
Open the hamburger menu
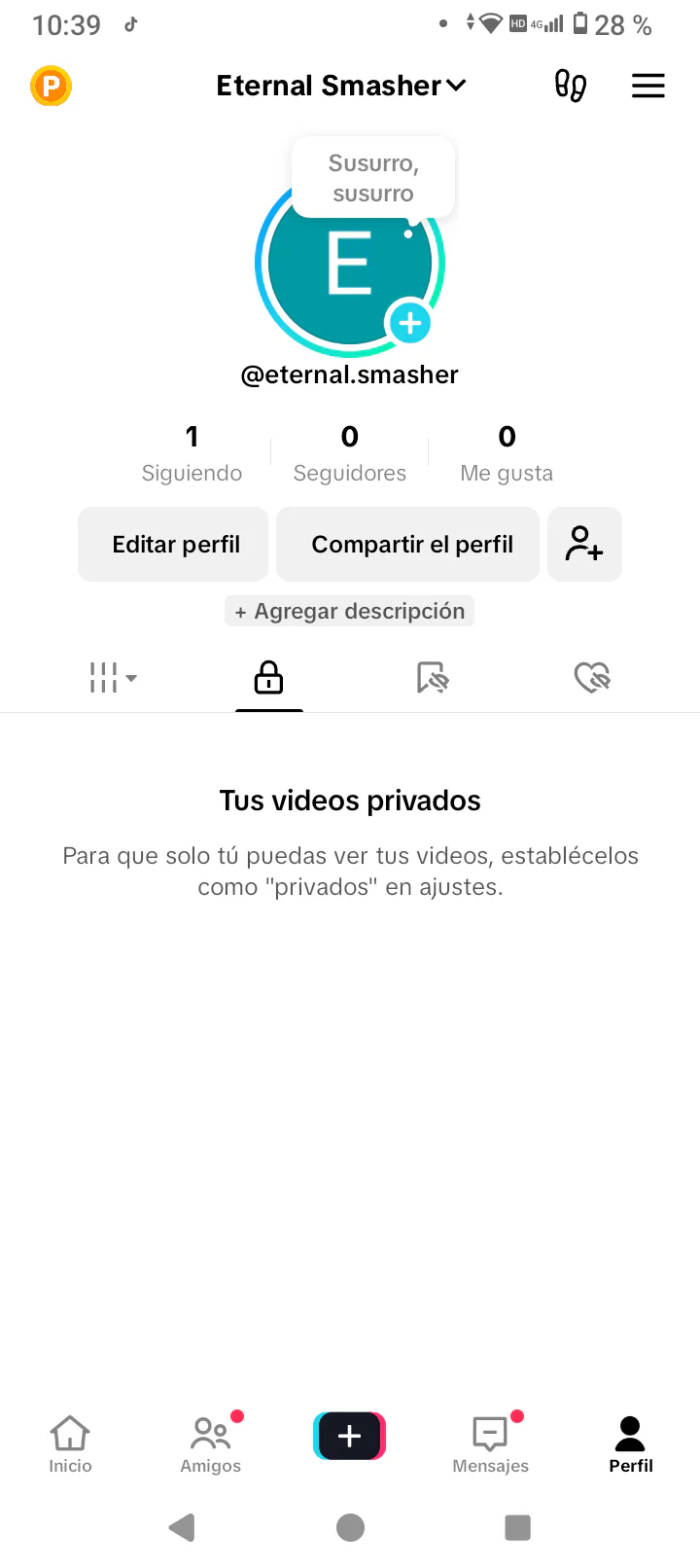pos(648,86)
